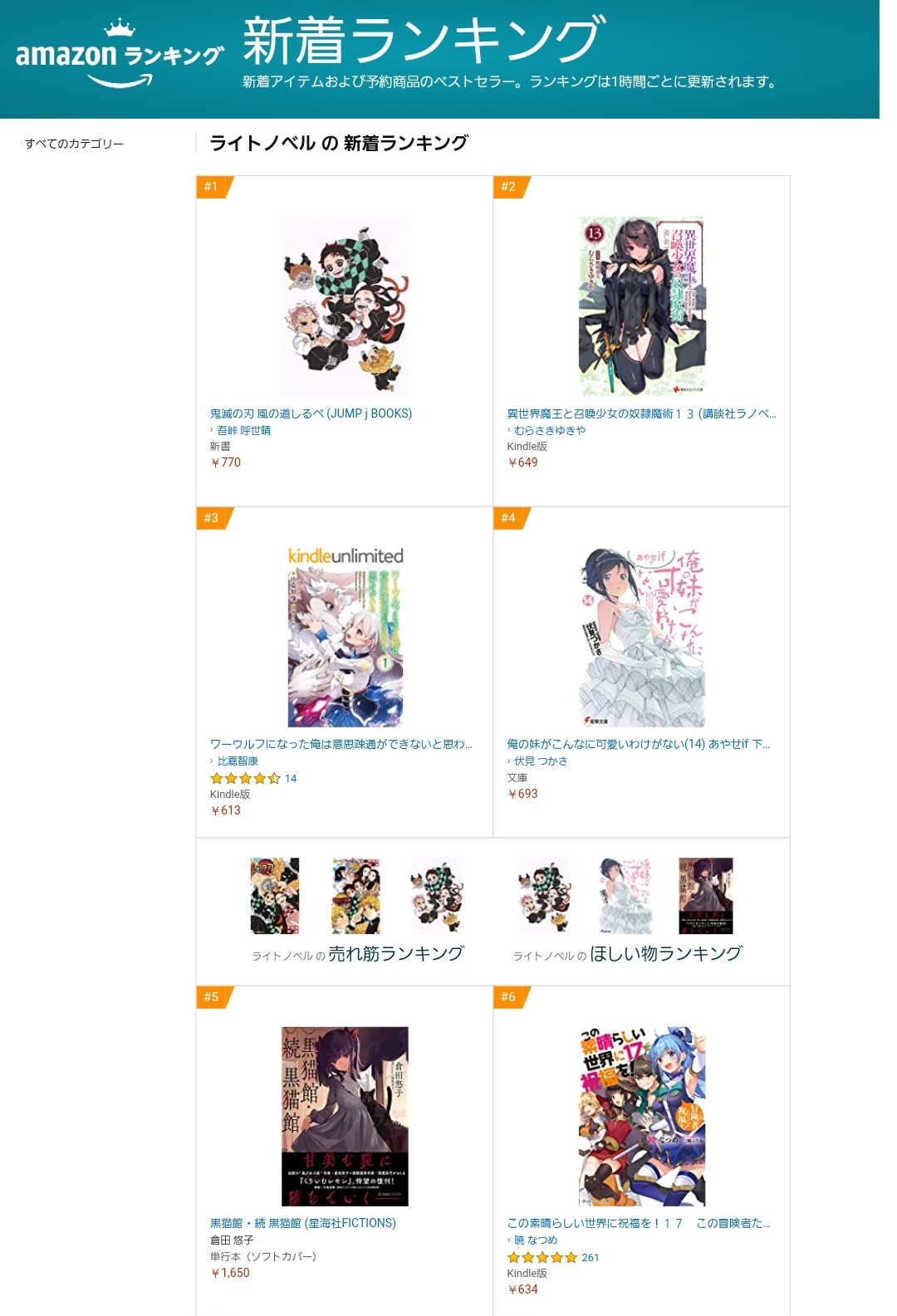Tap the 鬼滅の刃 風の道しるべ cover image
This screenshot has width=897, height=1316.
(x=345, y=306)
